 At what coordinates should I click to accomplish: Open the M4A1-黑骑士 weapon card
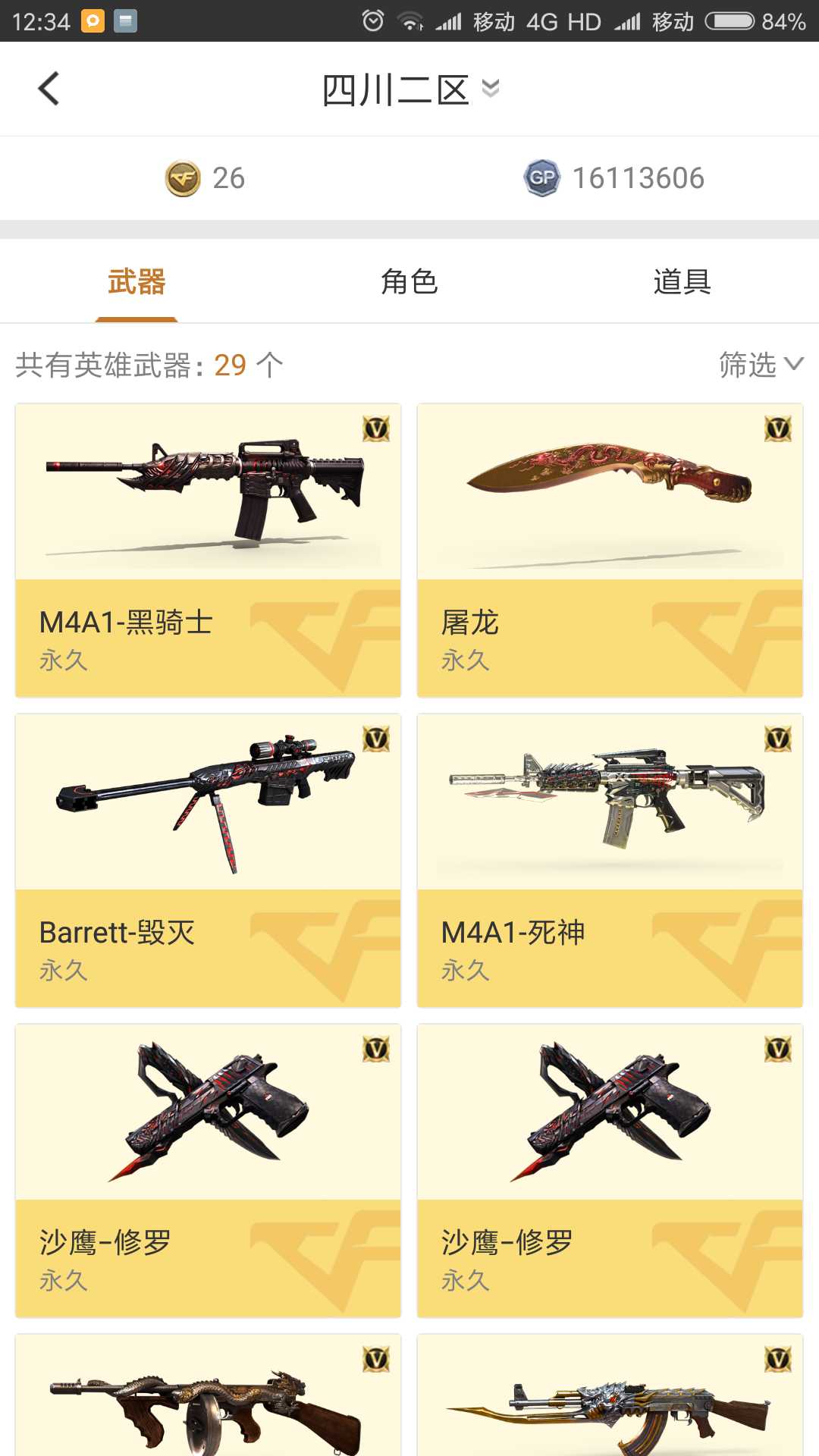click(208, 551)
